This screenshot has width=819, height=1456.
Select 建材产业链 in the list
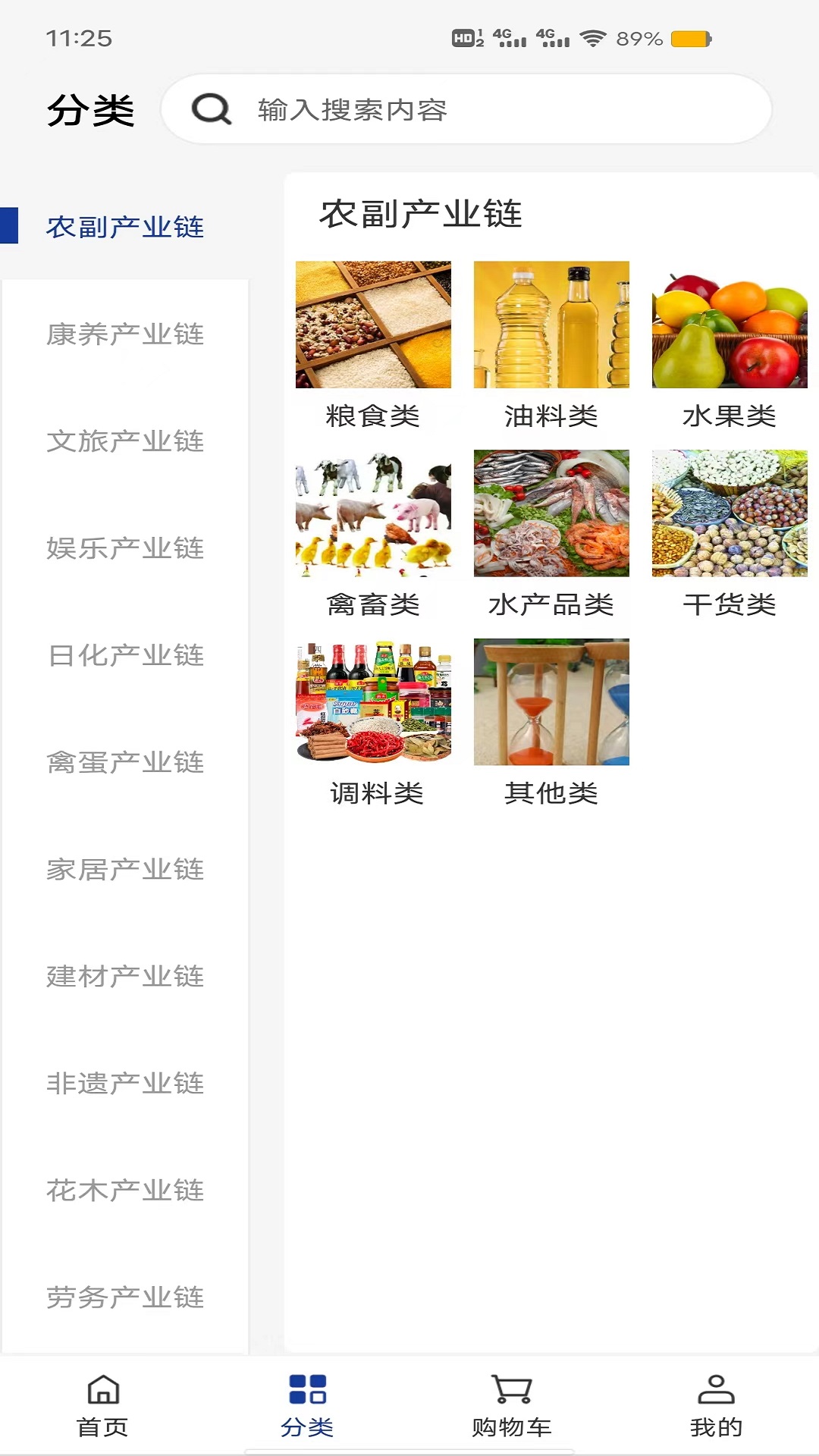(125, 977)
